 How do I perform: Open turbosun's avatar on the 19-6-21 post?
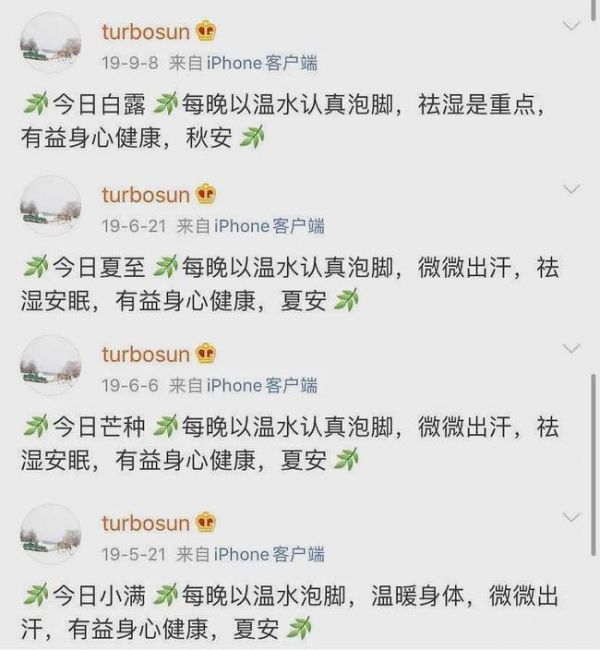51,207
